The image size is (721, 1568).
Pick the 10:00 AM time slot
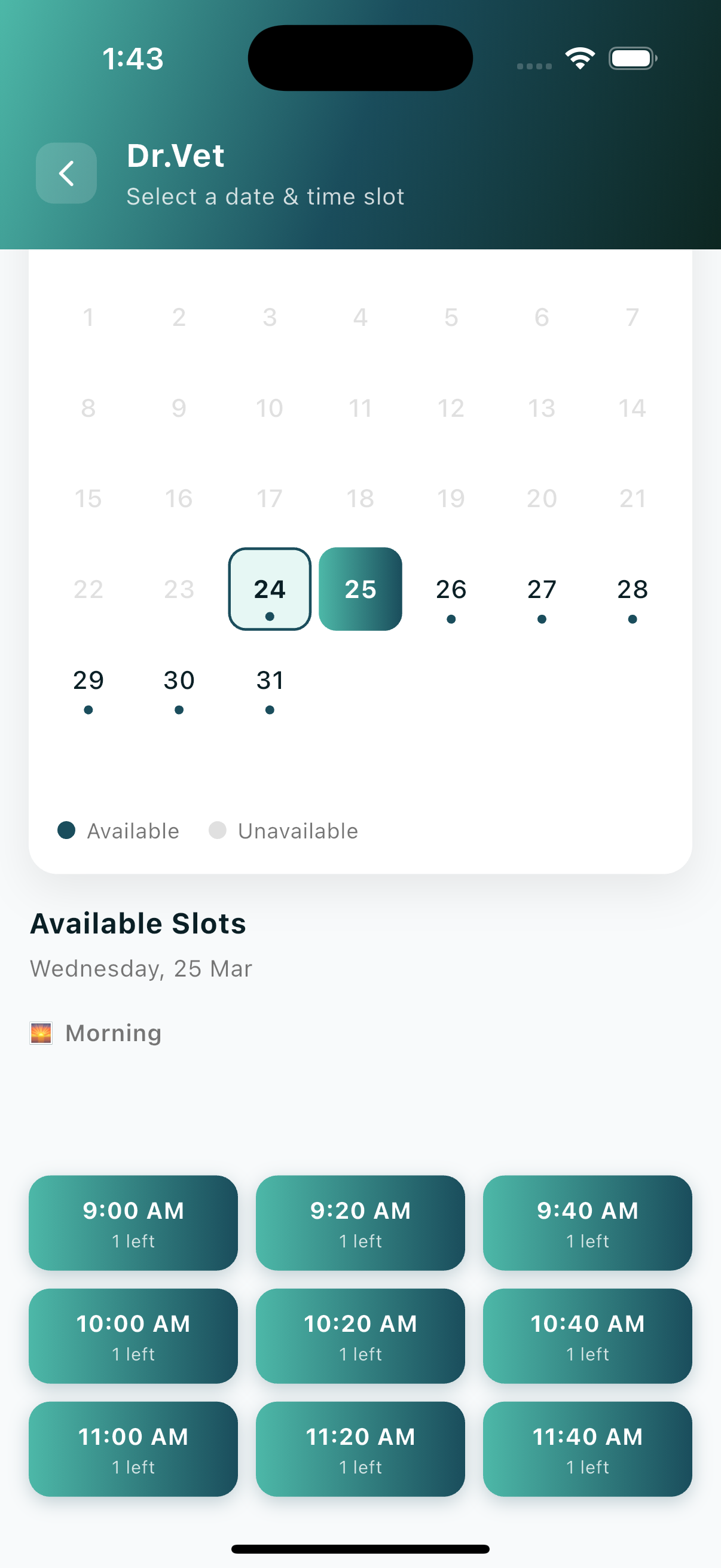tap(133, 1335)
